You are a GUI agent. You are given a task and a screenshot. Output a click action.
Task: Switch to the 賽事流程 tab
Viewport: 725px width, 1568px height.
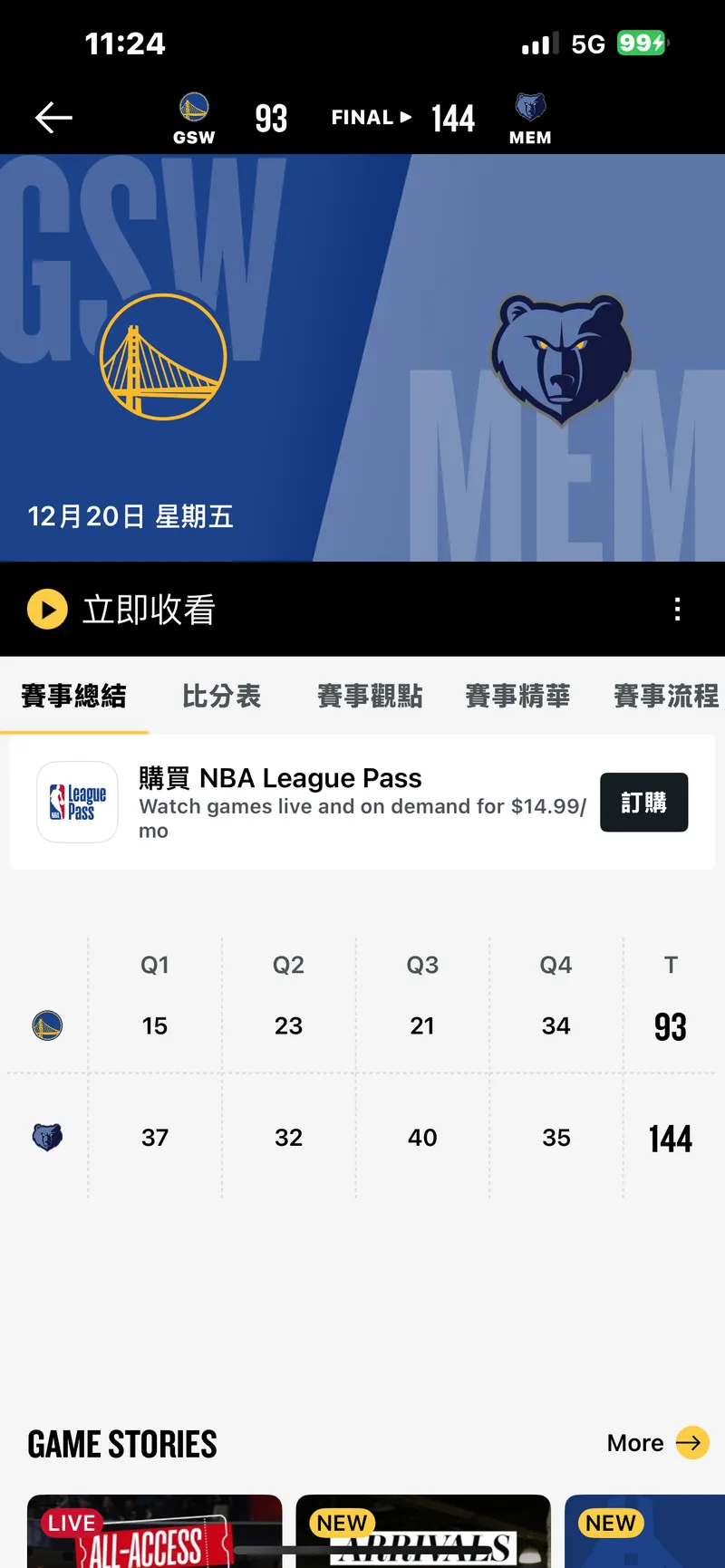pyautogui.click(x=666, y=696)
